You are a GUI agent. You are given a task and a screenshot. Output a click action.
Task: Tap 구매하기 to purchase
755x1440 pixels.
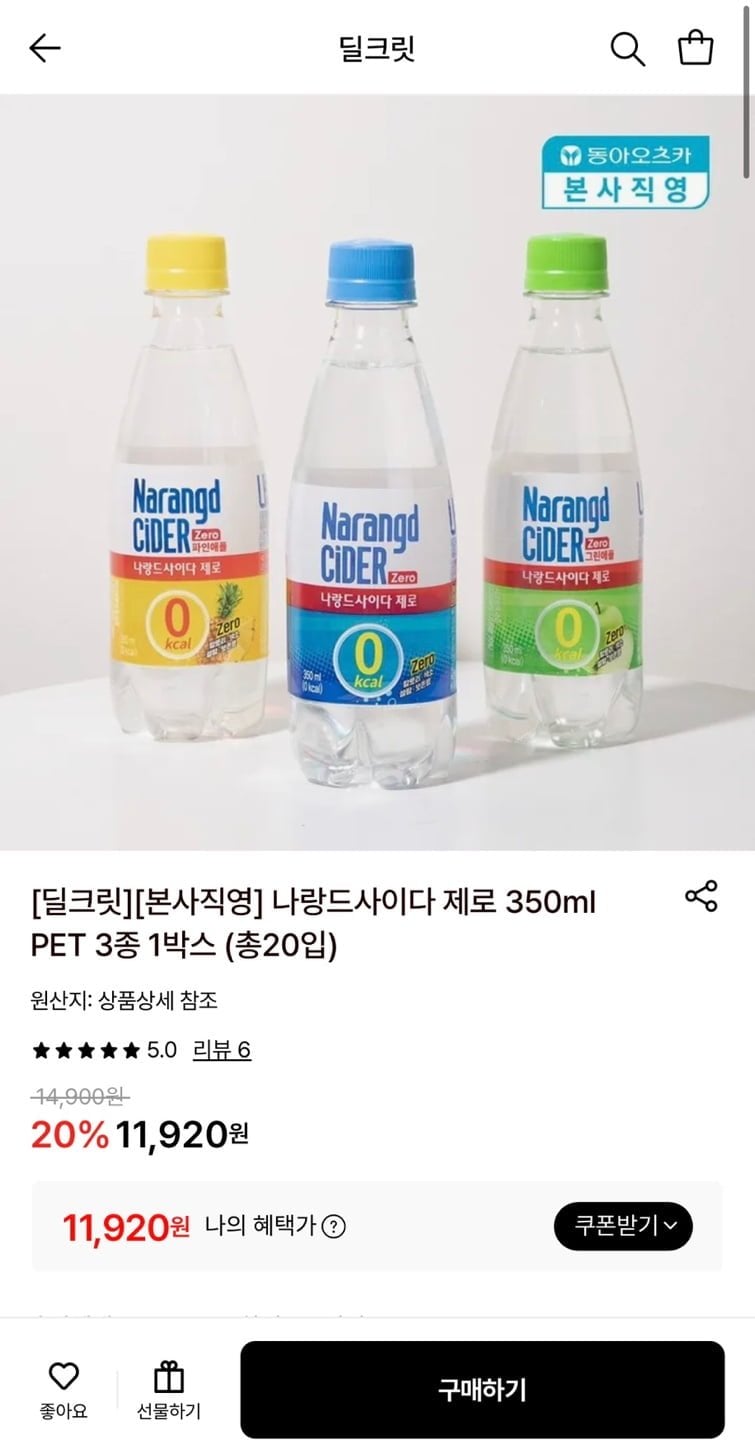[483, 1388]
